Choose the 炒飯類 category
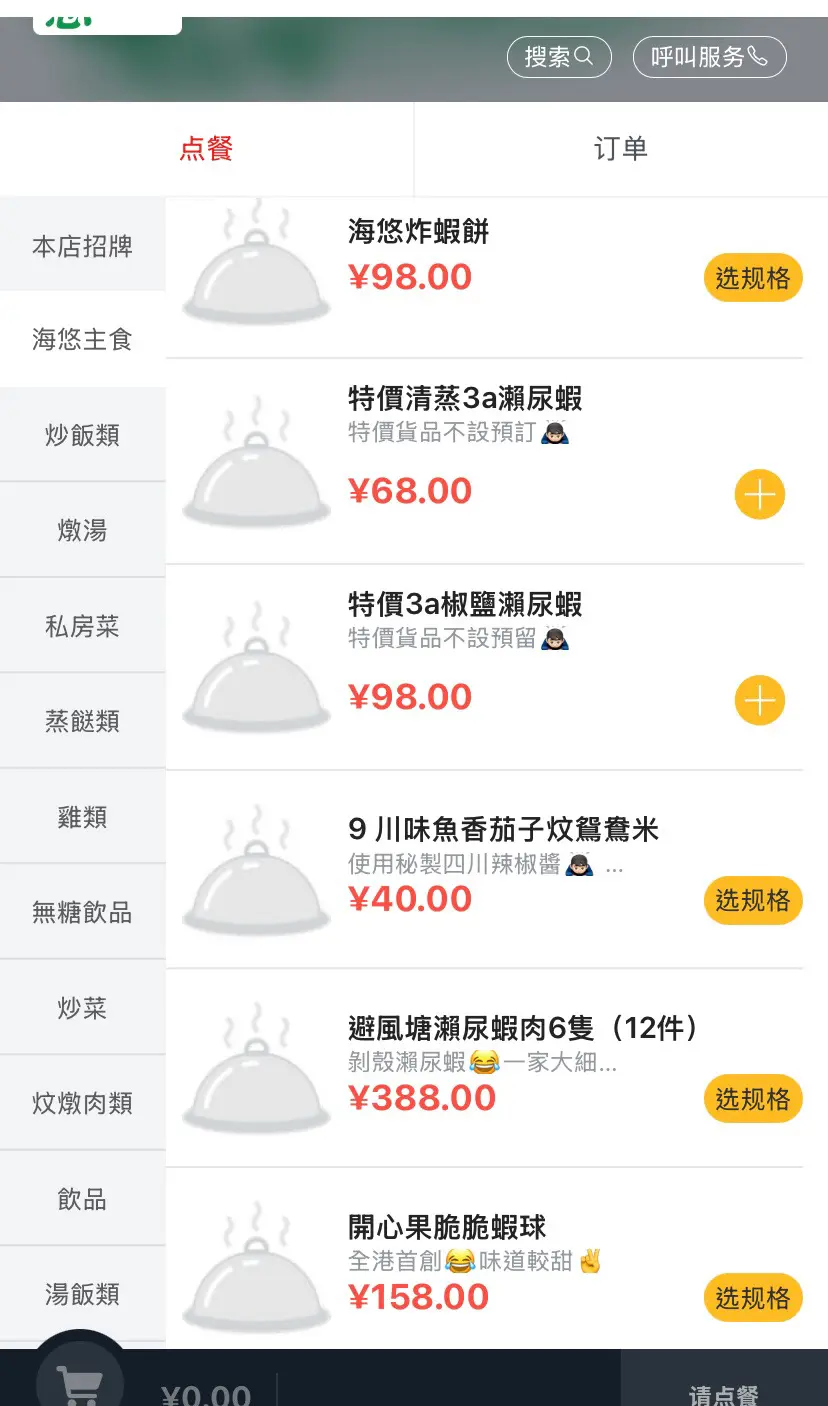Screen dimensions: 828x1406 [82, 435]
